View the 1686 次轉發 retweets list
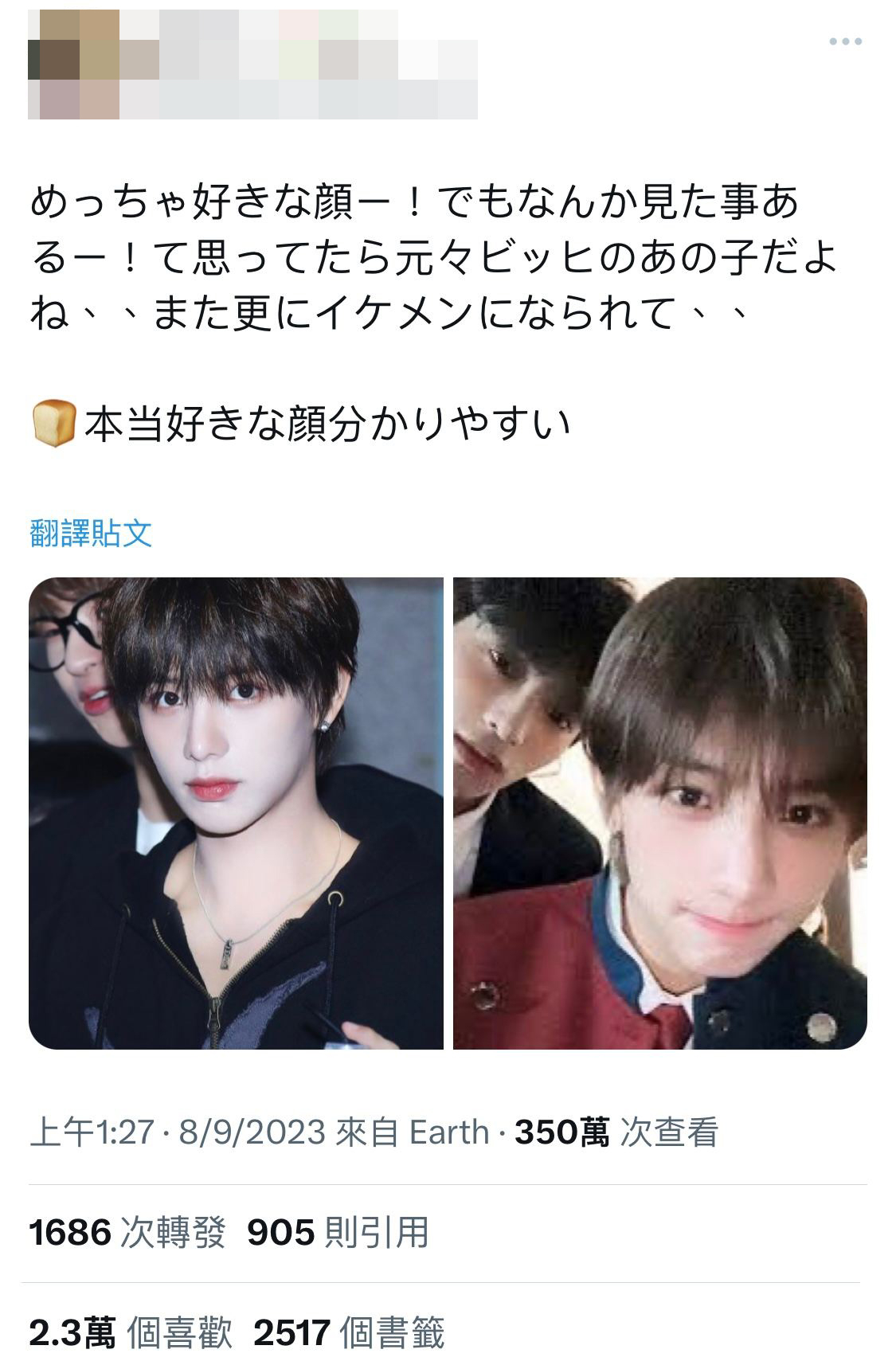 pos(127,1232)
